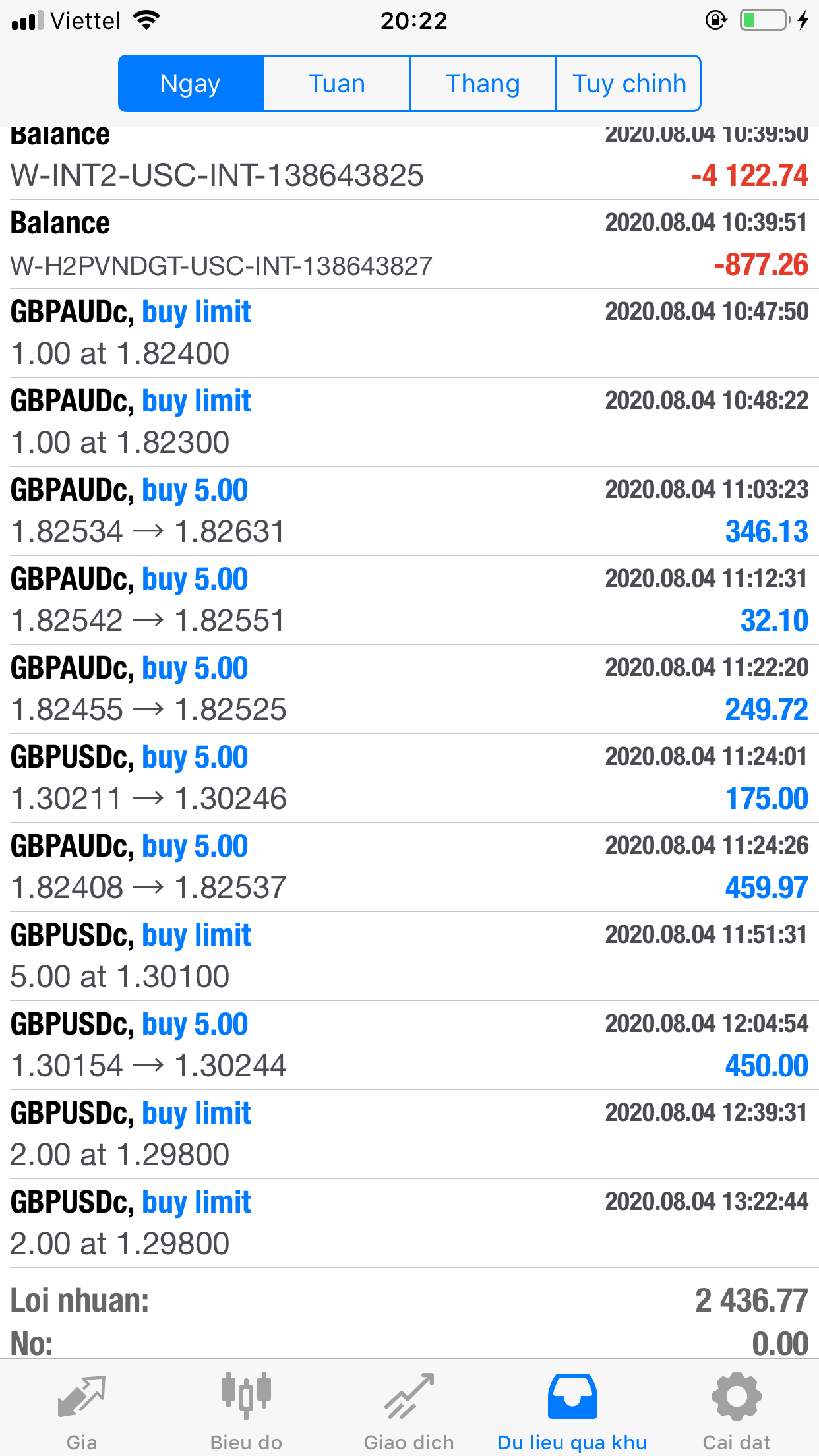The image size is (819, 1456).
Task: Expand the GBPAUDc trade with 346.13 profit
Action: tap(409, 511)
